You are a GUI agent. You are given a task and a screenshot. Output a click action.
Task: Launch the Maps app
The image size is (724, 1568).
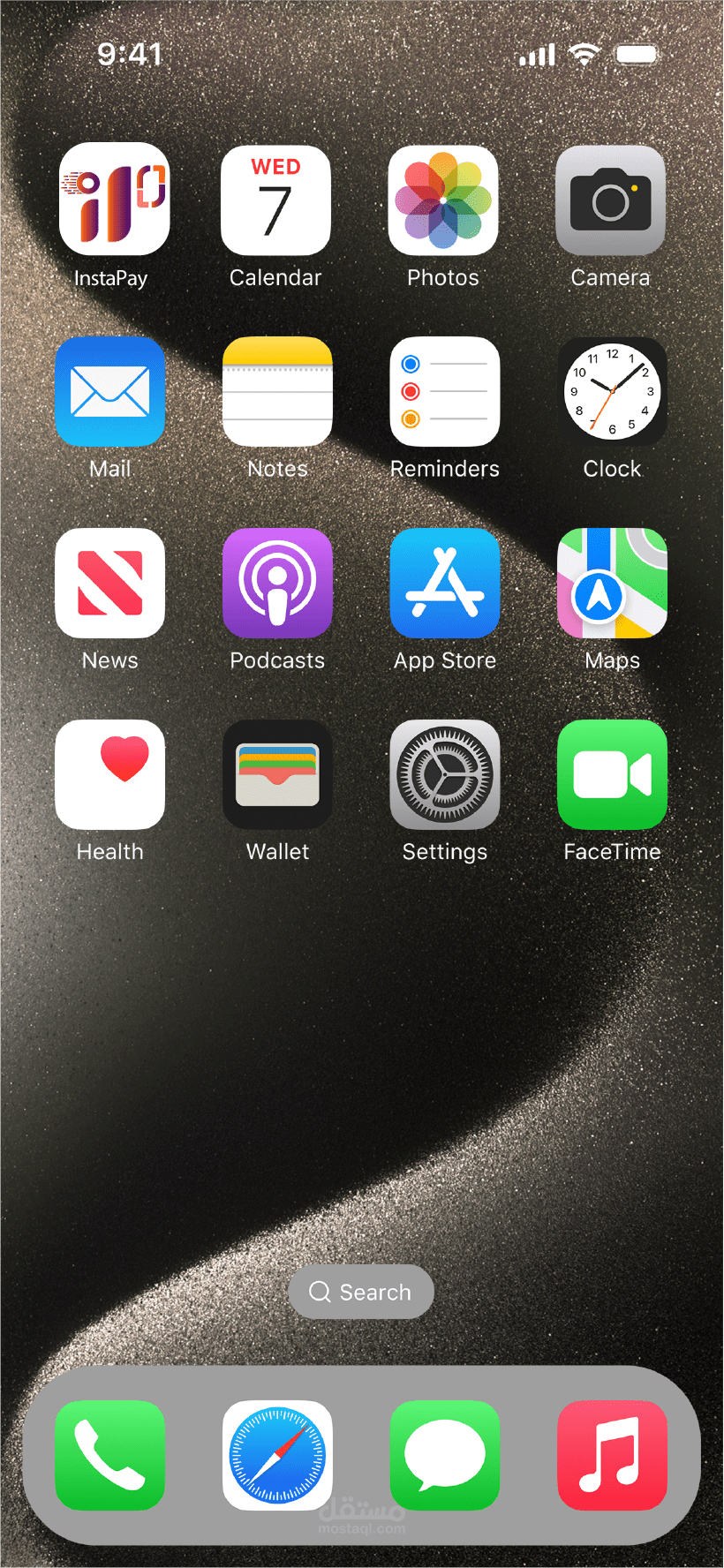click(612, 583)
